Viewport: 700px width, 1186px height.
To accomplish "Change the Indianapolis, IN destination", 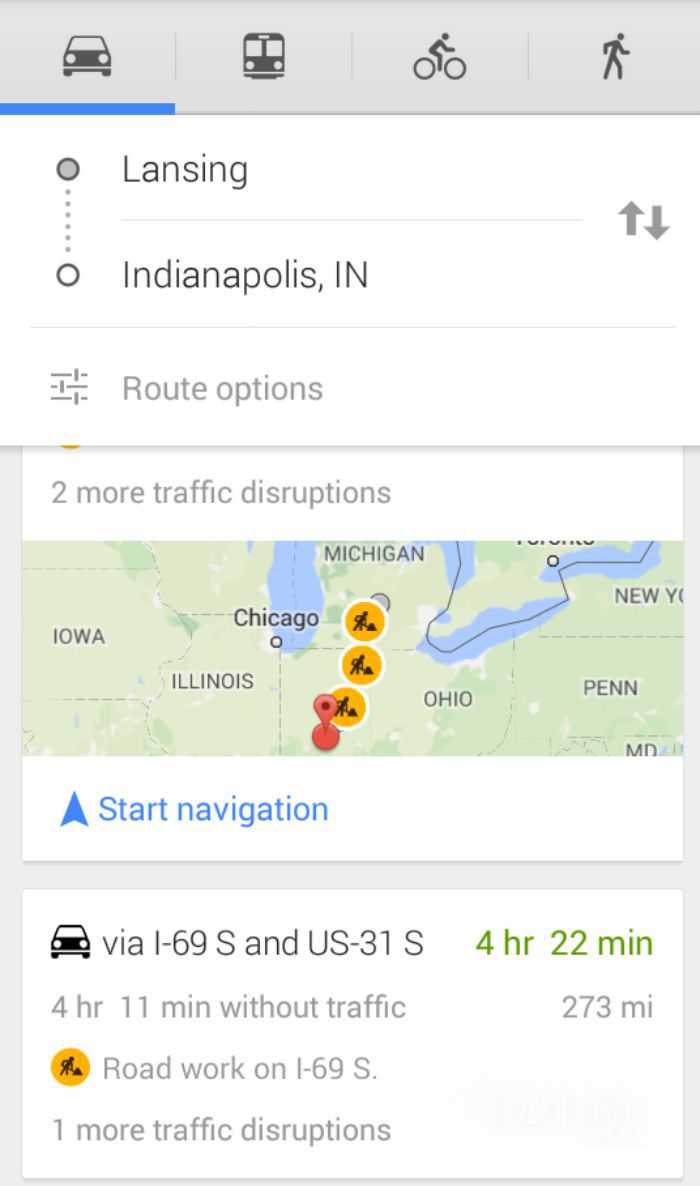I will click(x=350, y=274).
